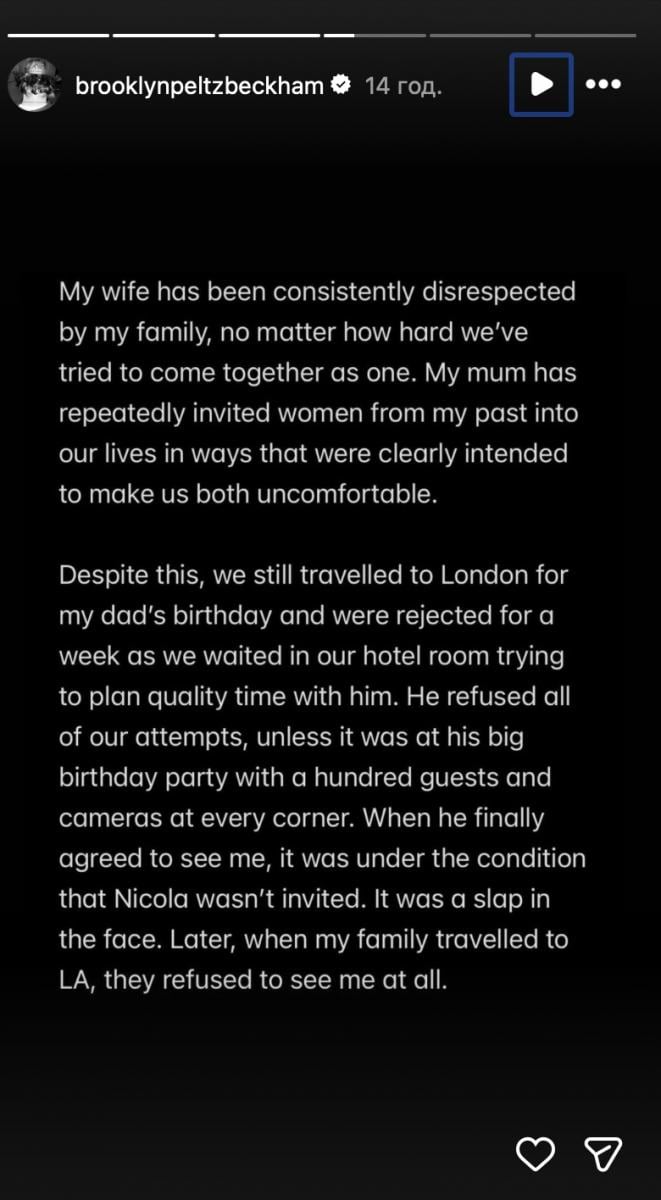This screenshot has width=661, height=1200.
Task: Share this story via the paper plane
Action: (603, 1154)
